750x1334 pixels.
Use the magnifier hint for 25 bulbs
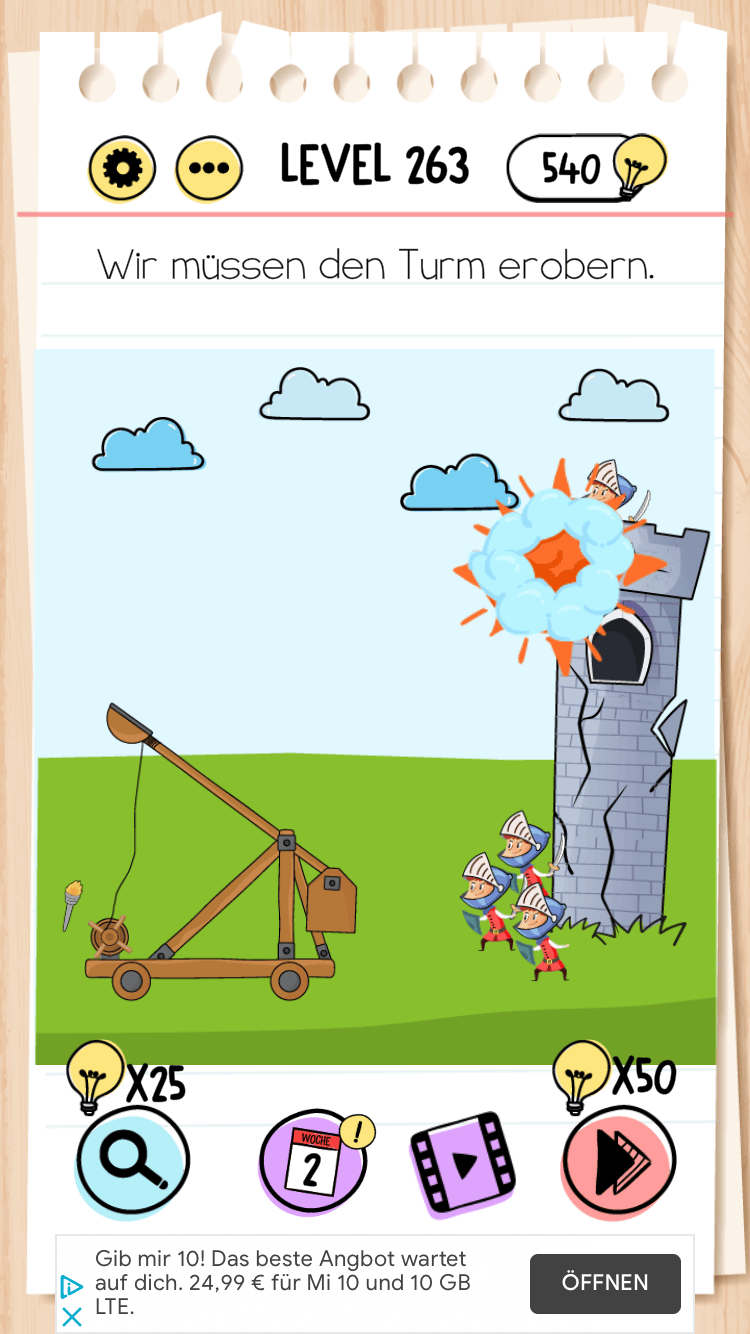coord(133,1160)
